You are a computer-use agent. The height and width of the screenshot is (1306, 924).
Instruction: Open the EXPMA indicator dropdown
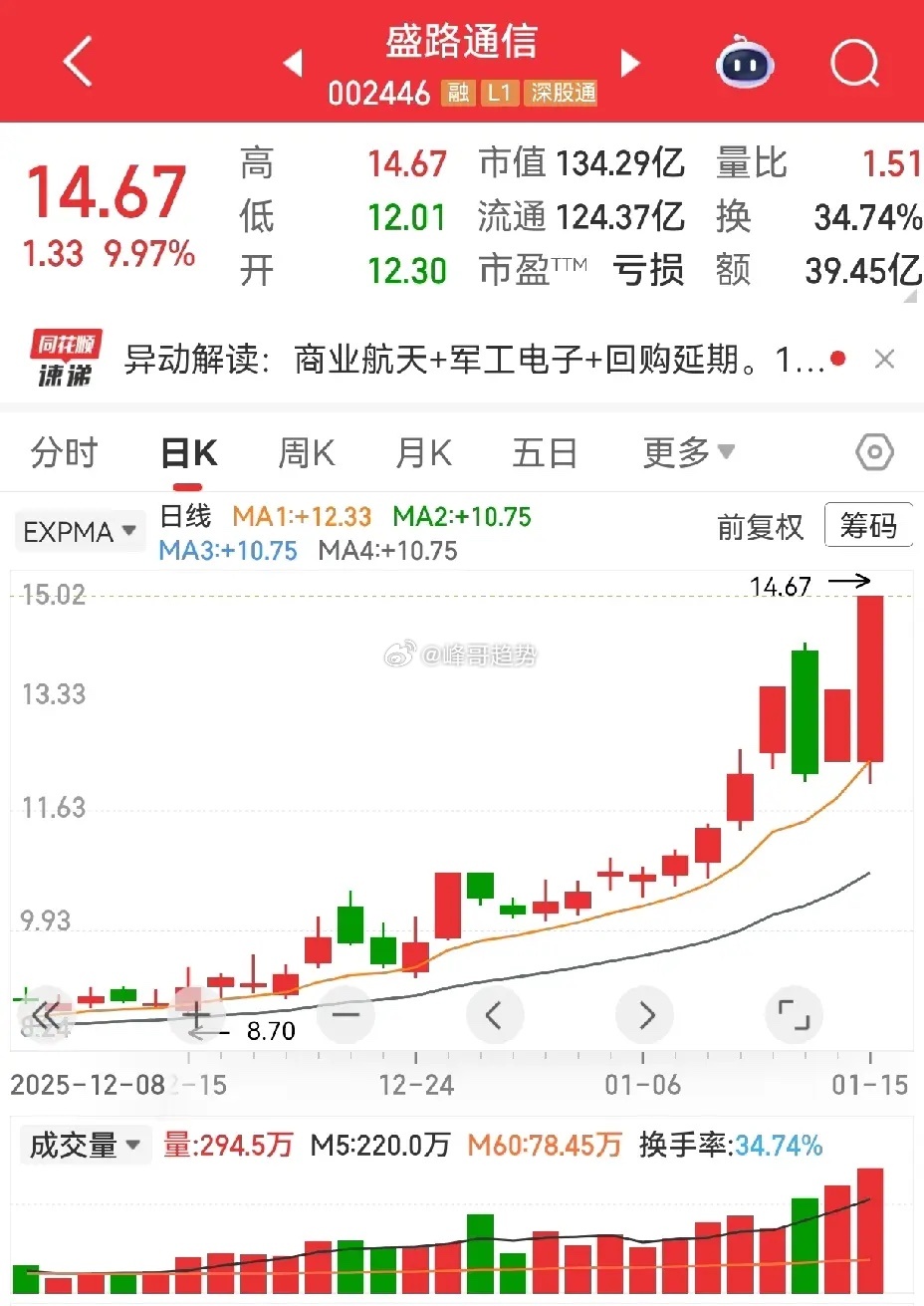tap(80, 532)
